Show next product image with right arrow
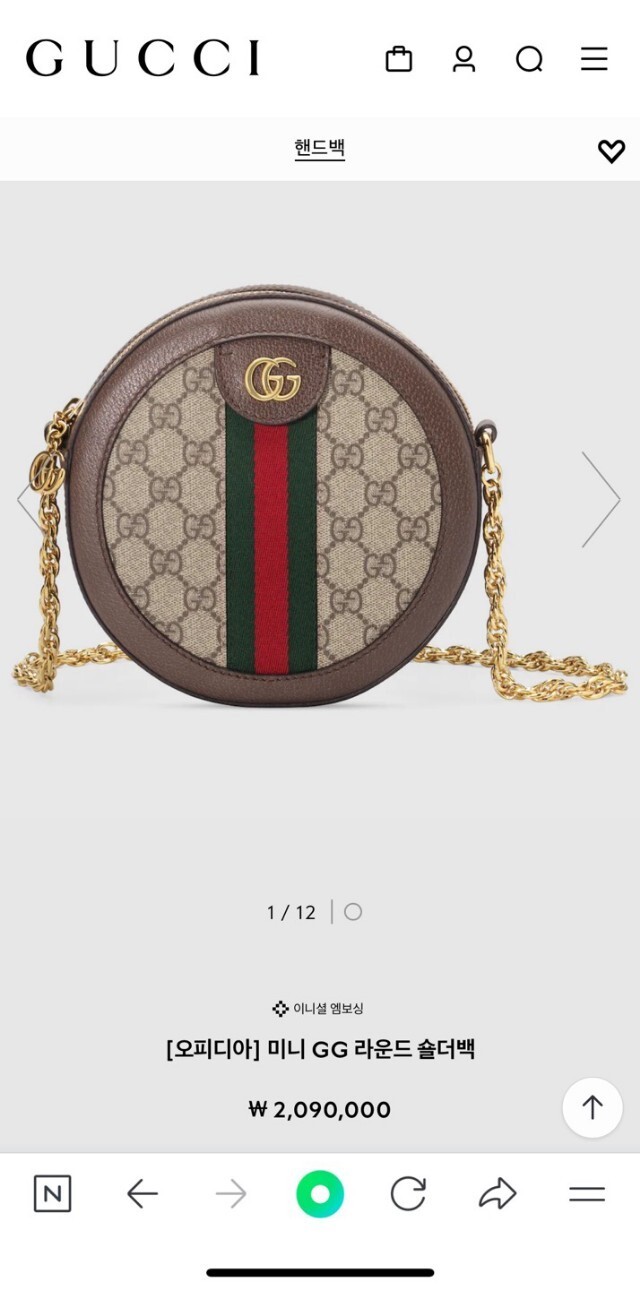 click(x=601, y=499)
